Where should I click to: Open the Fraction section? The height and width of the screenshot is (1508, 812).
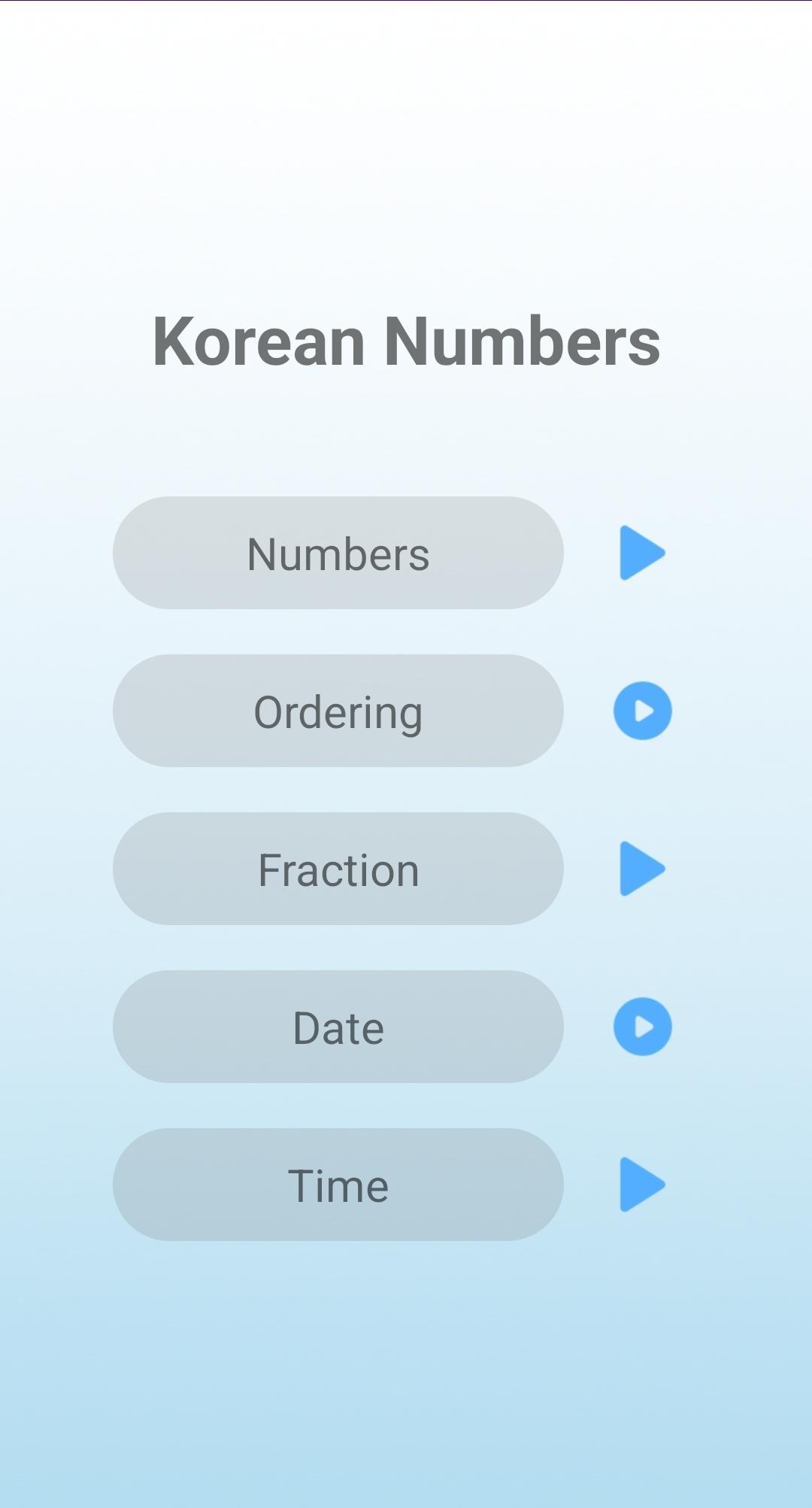[338, 869]
